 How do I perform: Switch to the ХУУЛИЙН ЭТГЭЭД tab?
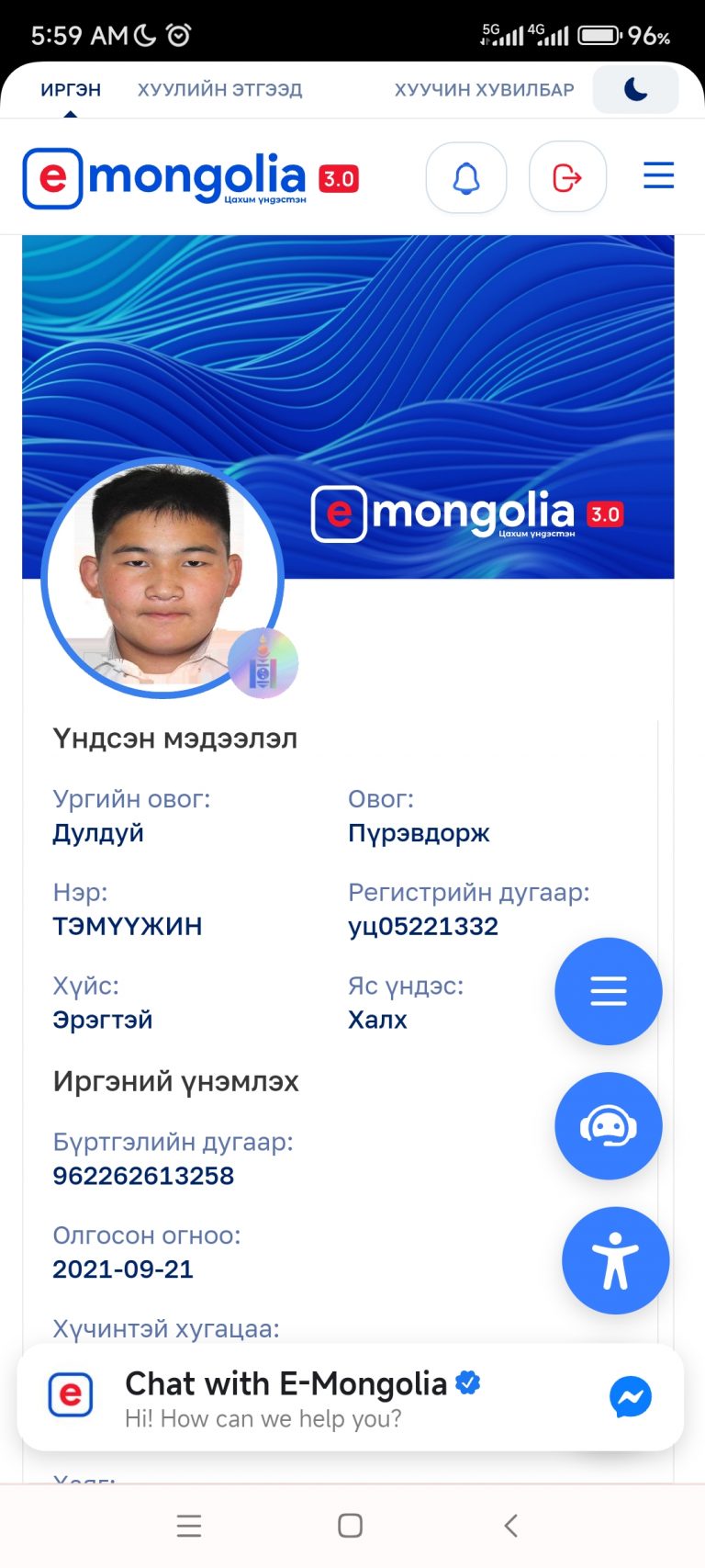[x=219, y=90]
